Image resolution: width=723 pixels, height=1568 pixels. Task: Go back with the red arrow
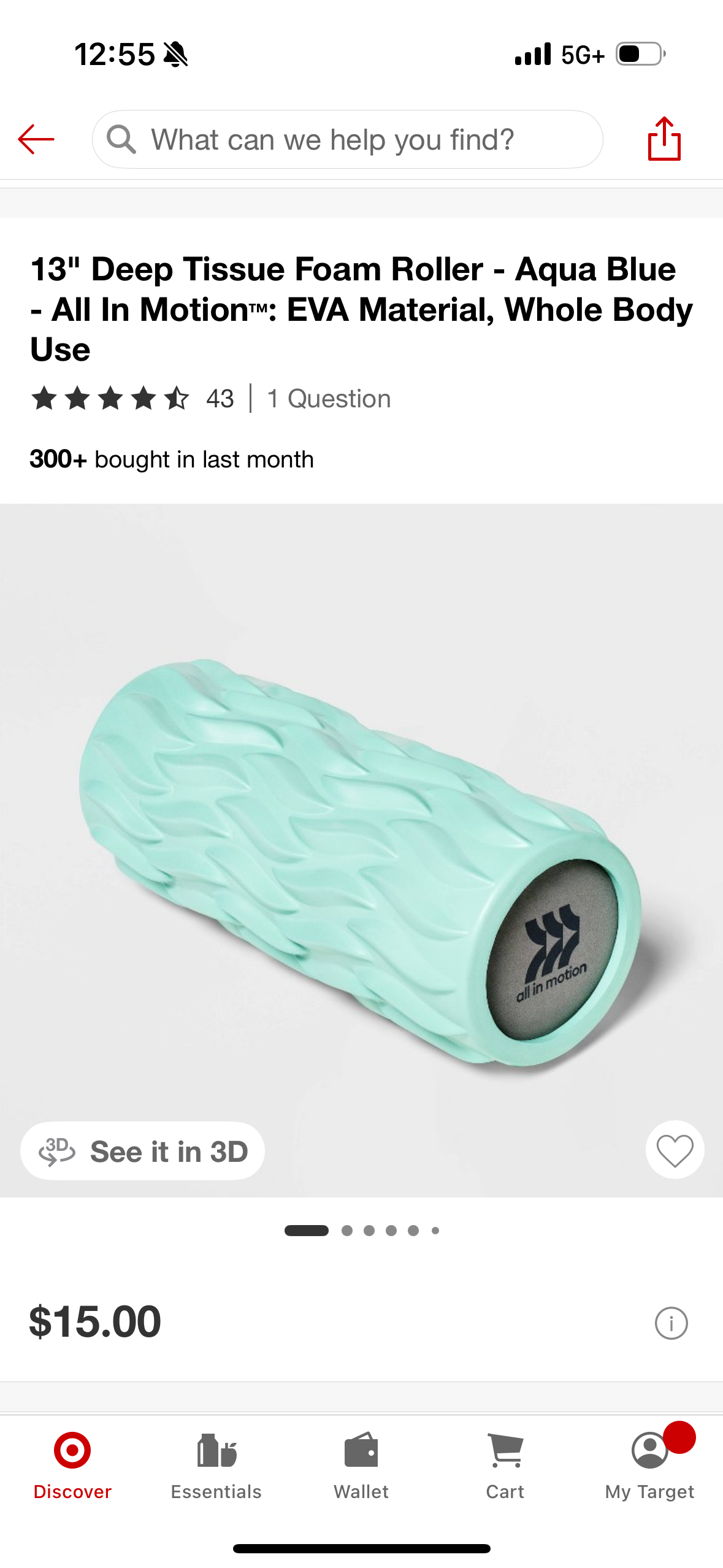click(x=36, y=139)
